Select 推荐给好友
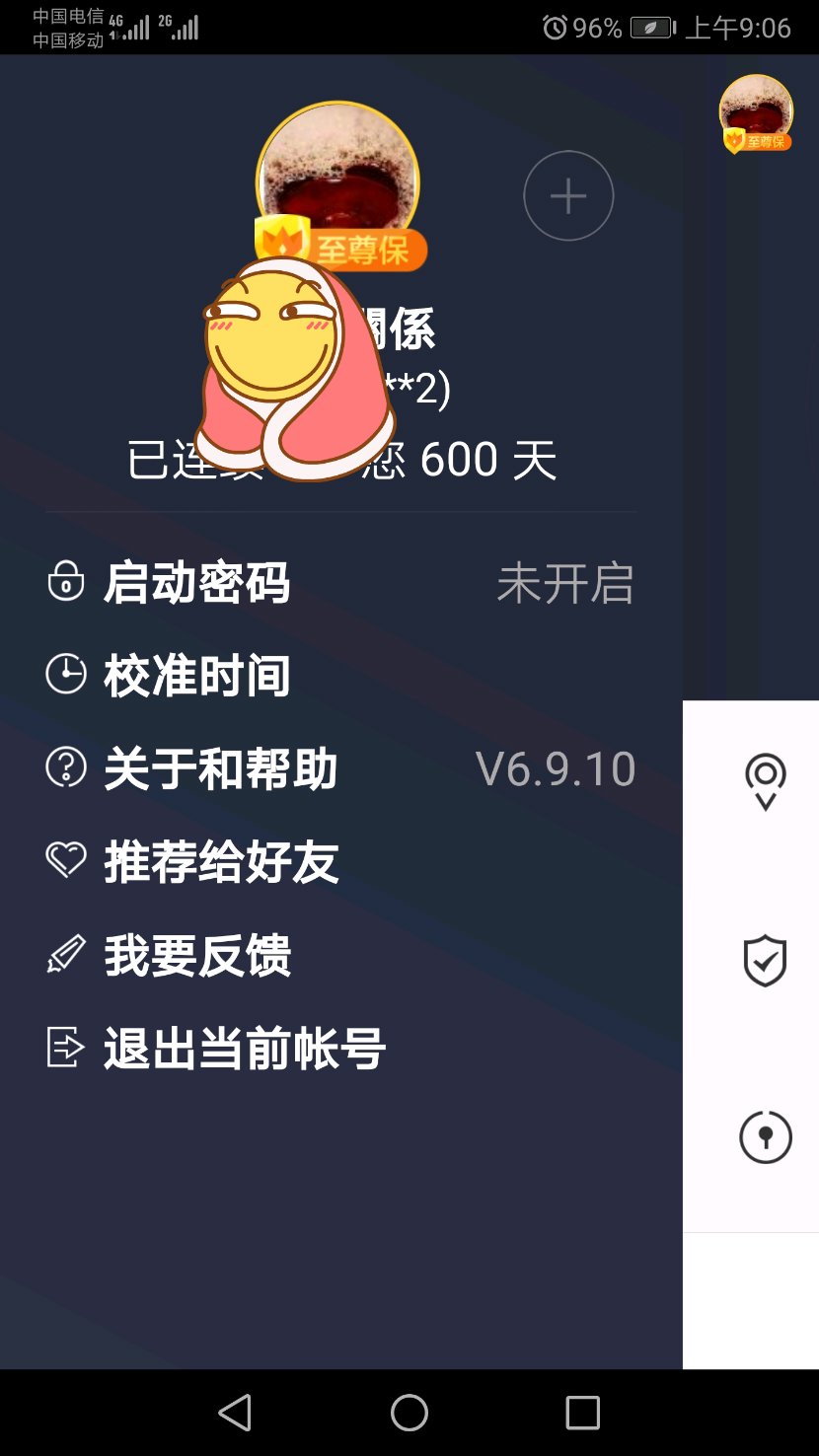Viewport: 819px width, 1456px height. click(221, 862)
